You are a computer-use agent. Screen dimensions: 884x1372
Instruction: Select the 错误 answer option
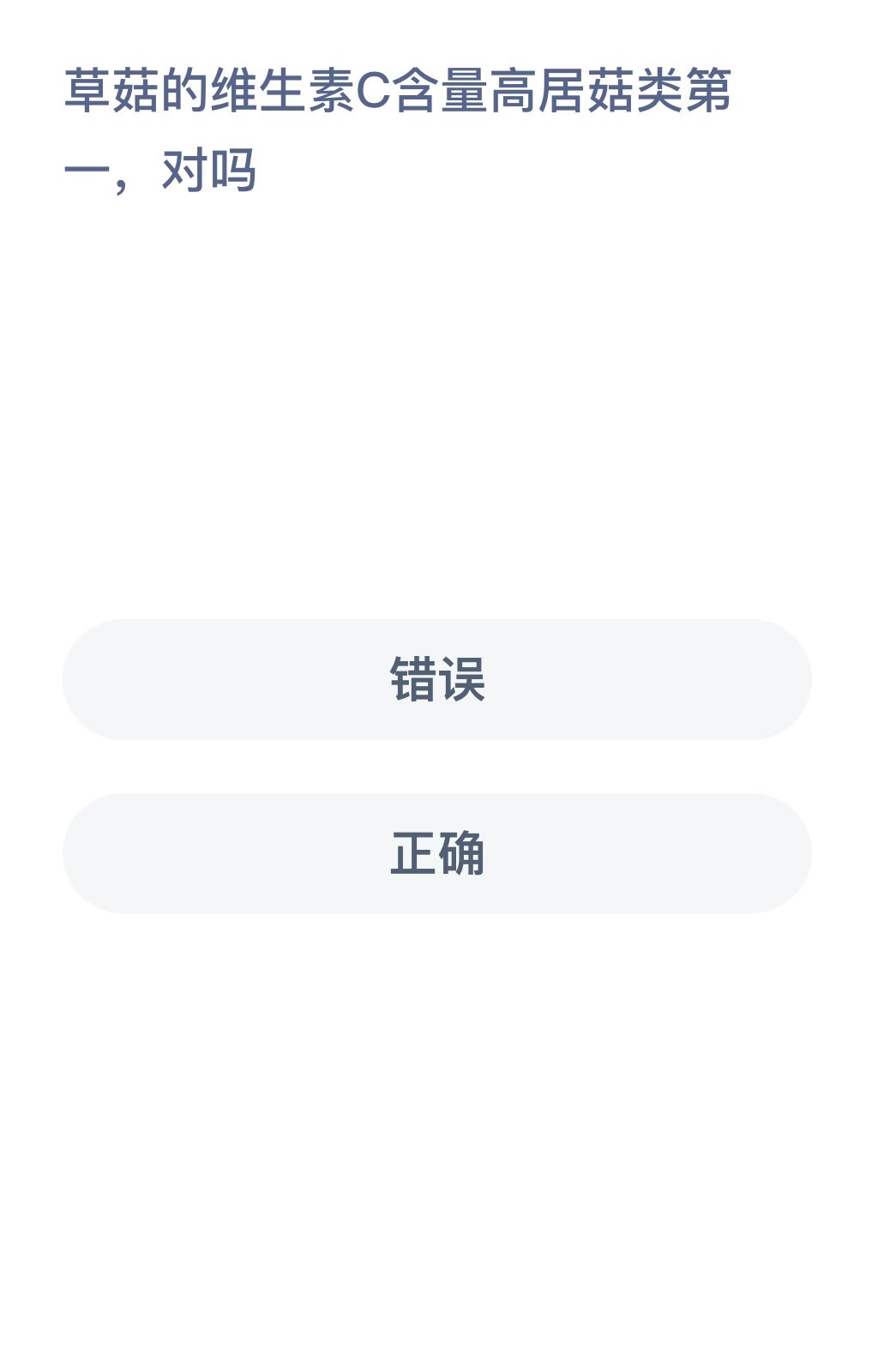pyautogui.click(x=437, y=679)
